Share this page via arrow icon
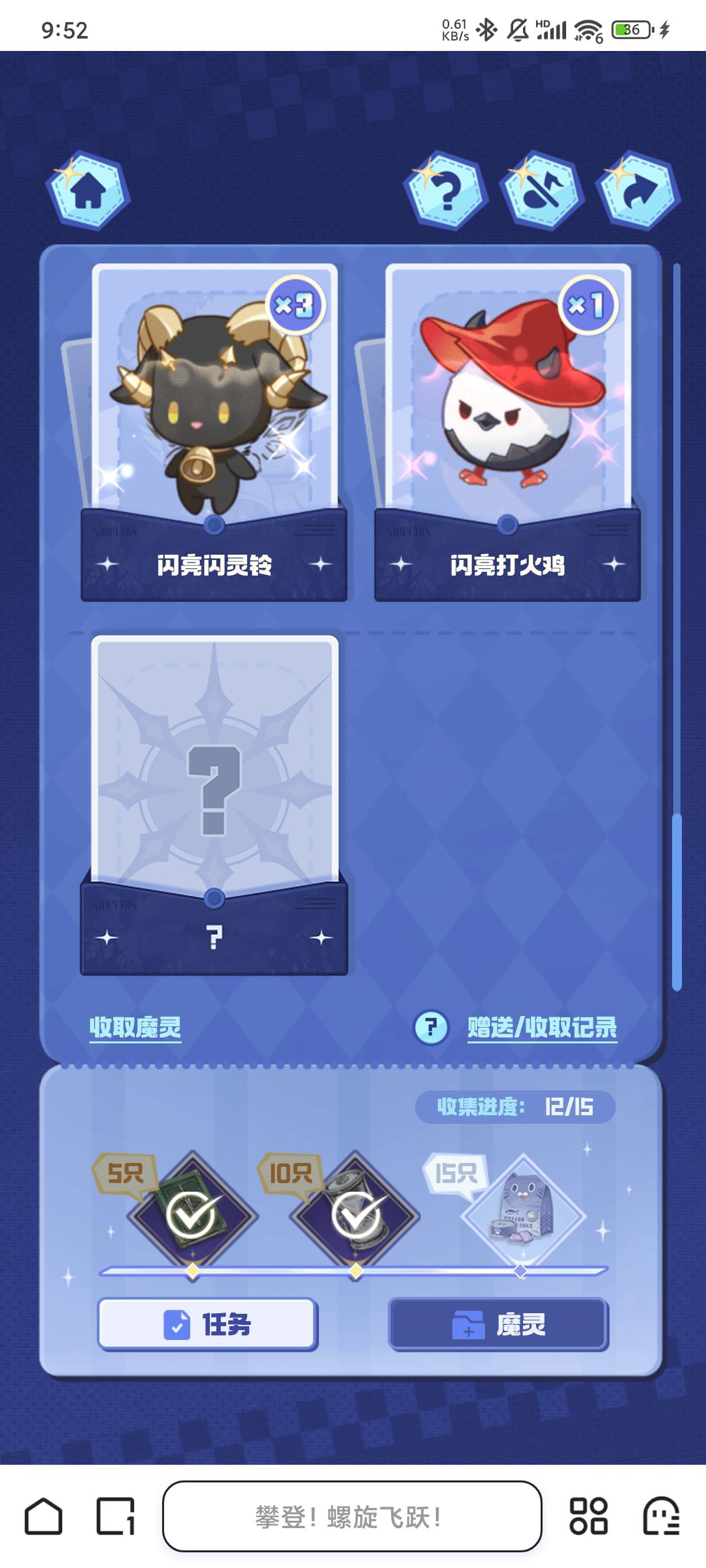This screenshot has height=1568, width=706. (x=637, y=191)
